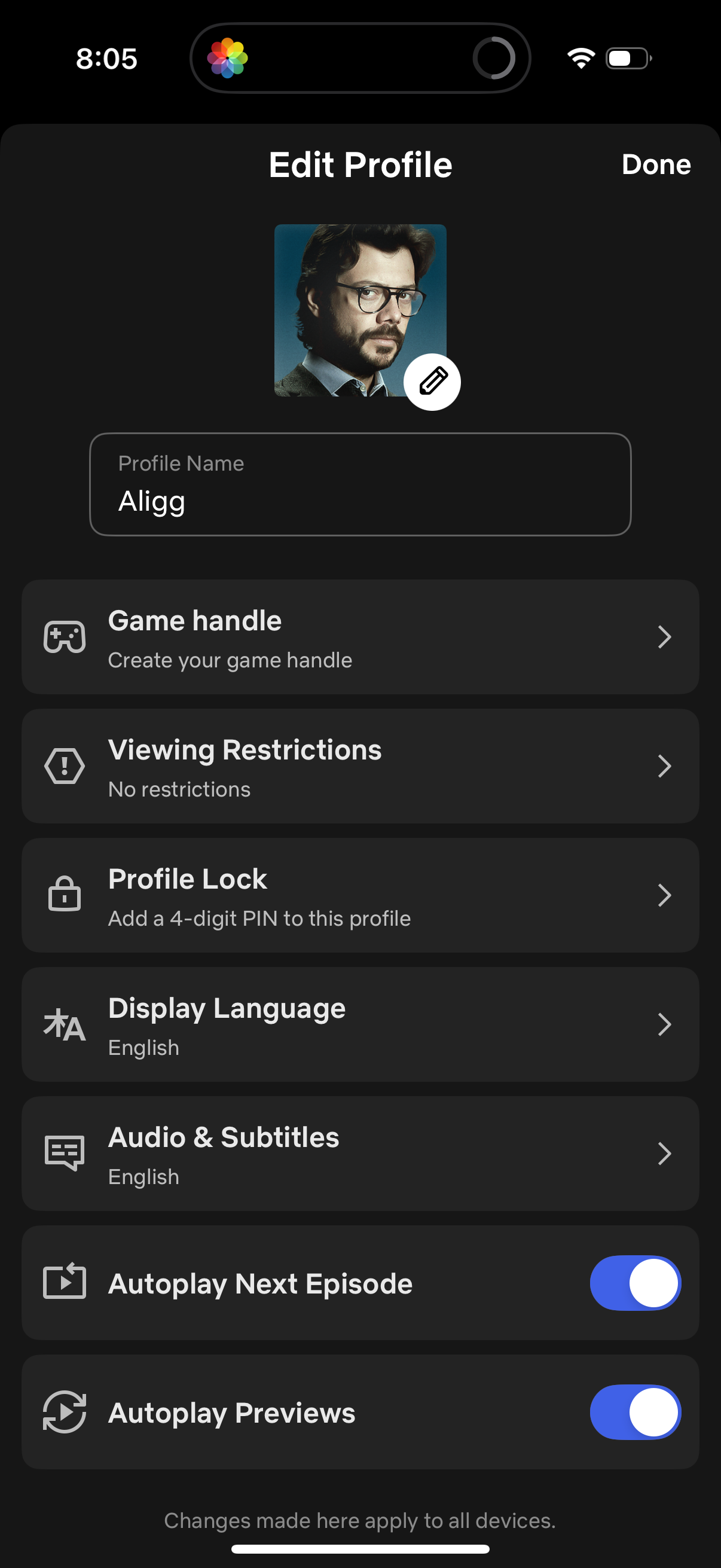
Task: Tap the Photos icon in the Dynamic Island
Action: click(228, 58)
